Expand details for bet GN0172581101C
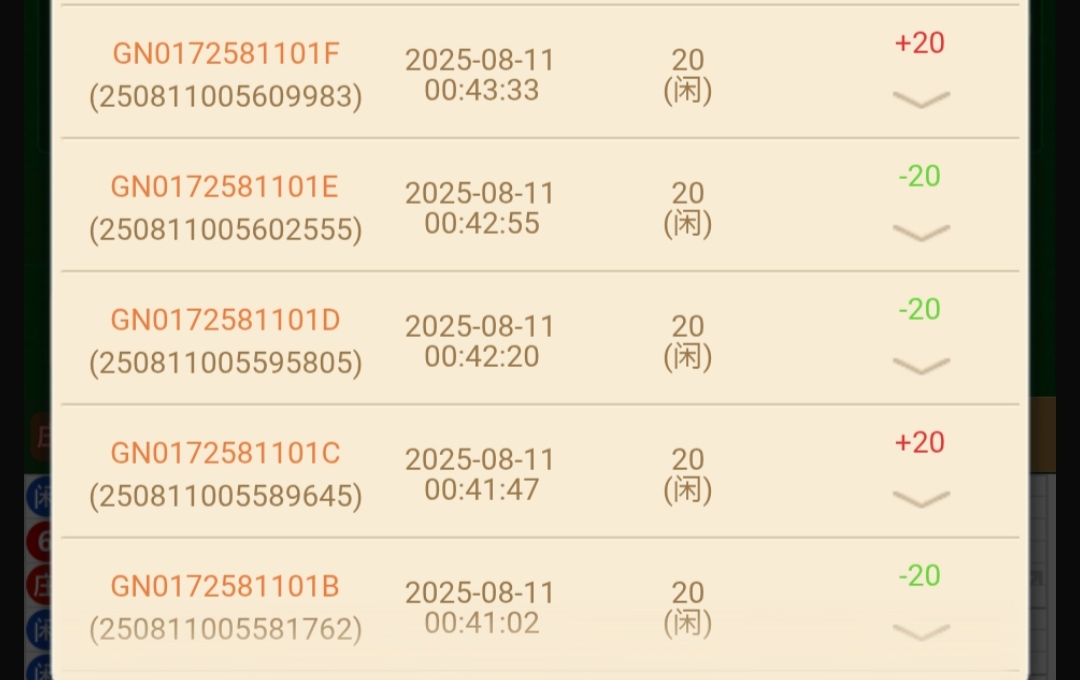1080x680 pixels. tap(920, 498)
